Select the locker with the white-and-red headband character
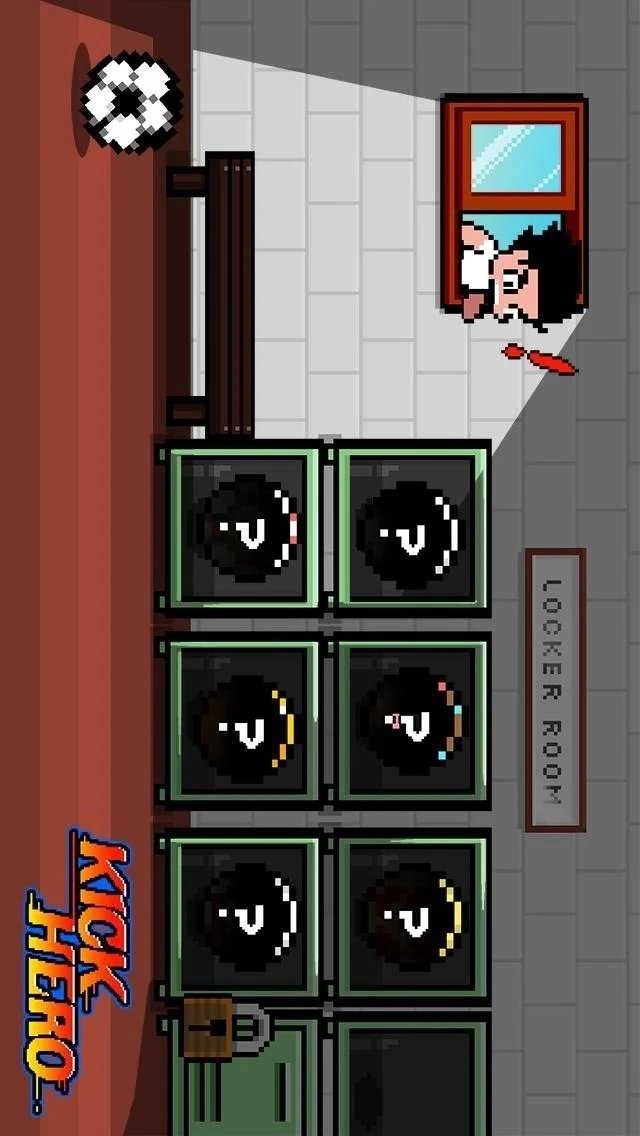The width and height of the screenshot is (640, 1136). click(242, 528)
